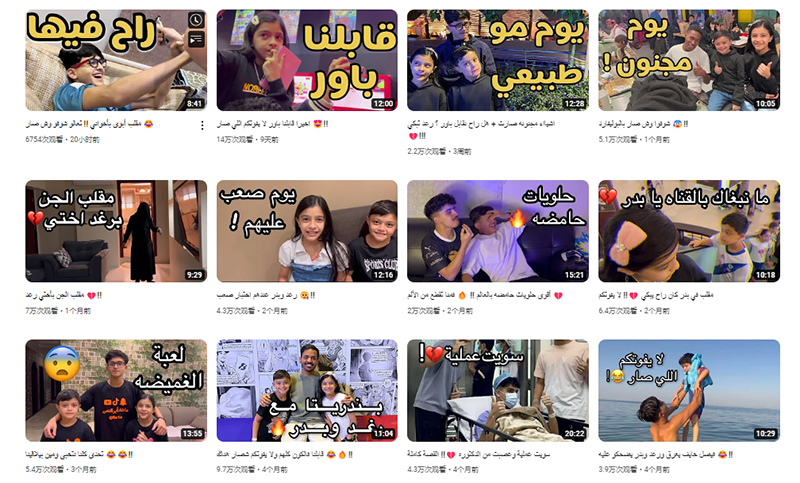This screenshot has height=483, width=800.
Task: Open the سويت عملية video
Action: (x=497, y=390)
